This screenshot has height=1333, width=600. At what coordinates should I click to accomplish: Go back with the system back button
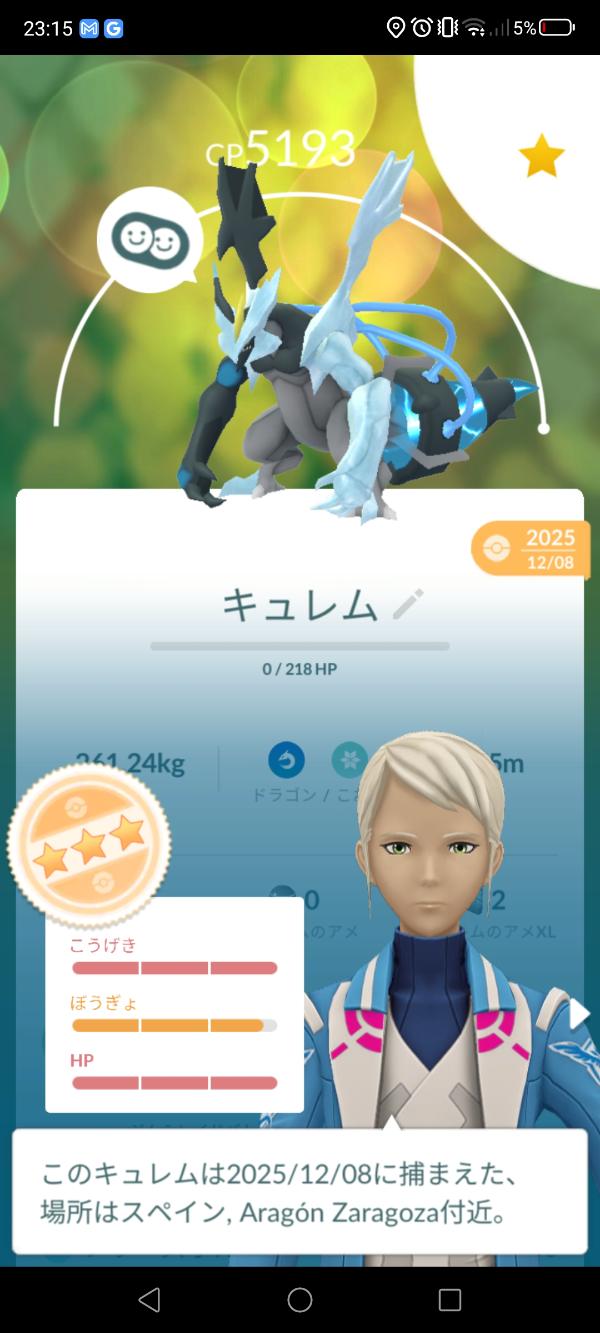point(149,1299)
